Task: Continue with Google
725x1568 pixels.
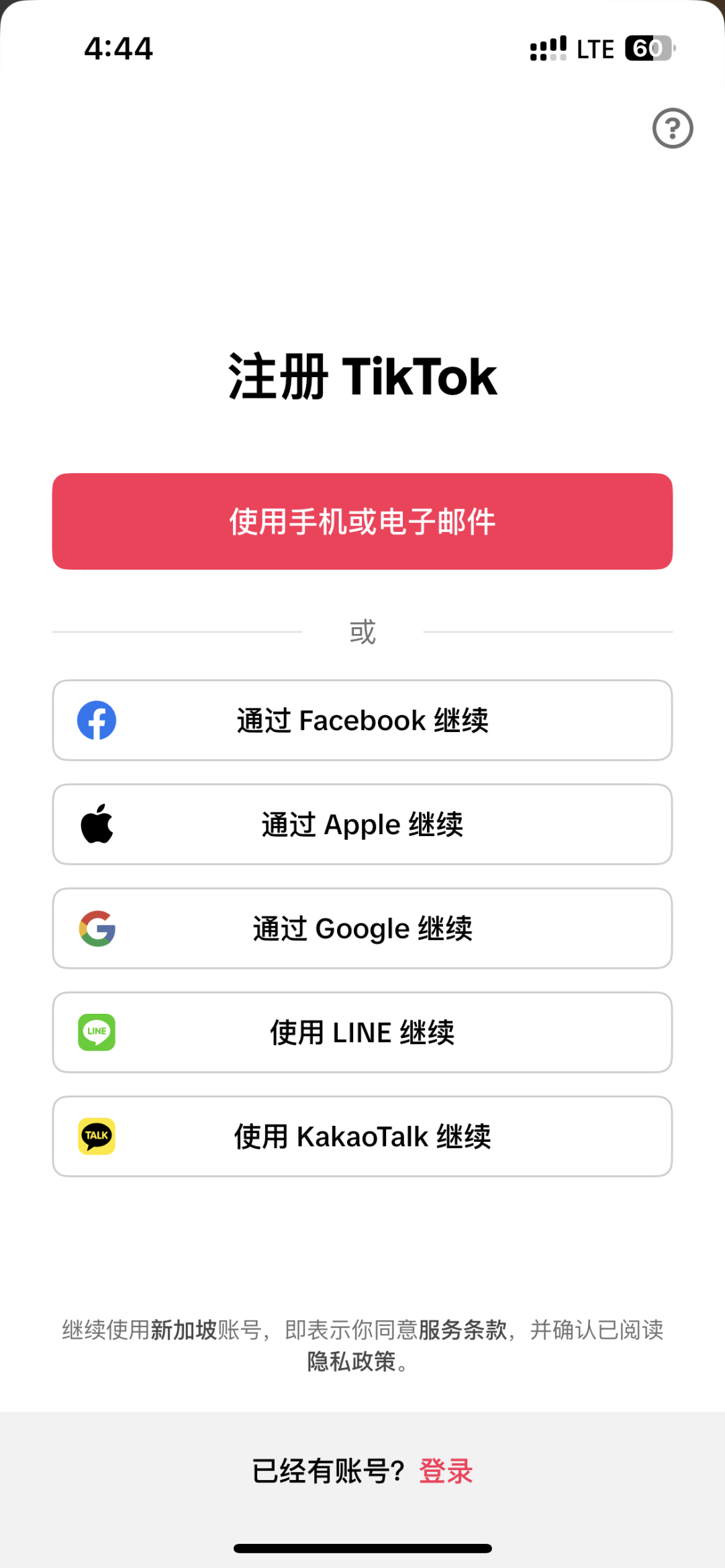Action: point(362,929)
